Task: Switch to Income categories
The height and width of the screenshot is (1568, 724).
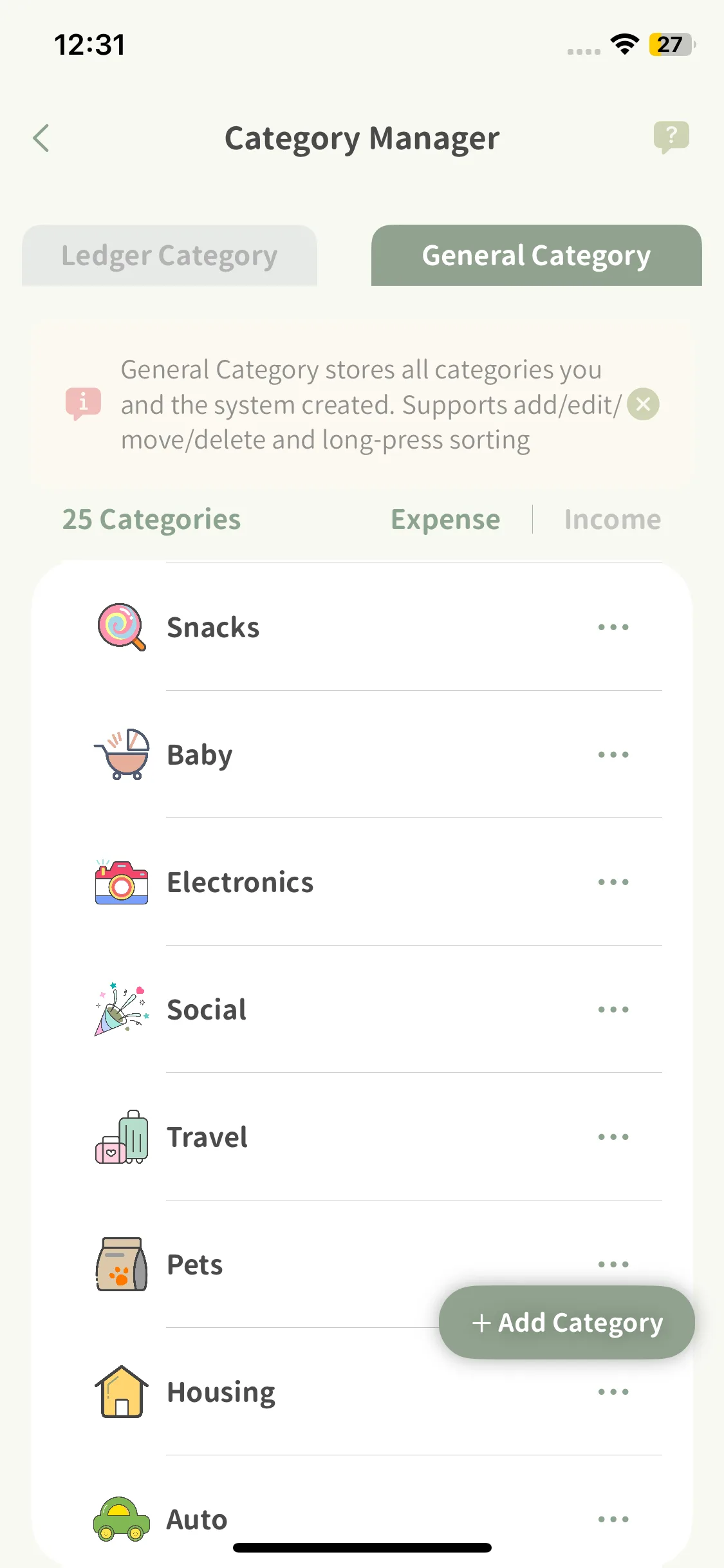Action: pyautogui.click(x=613, y=519)
